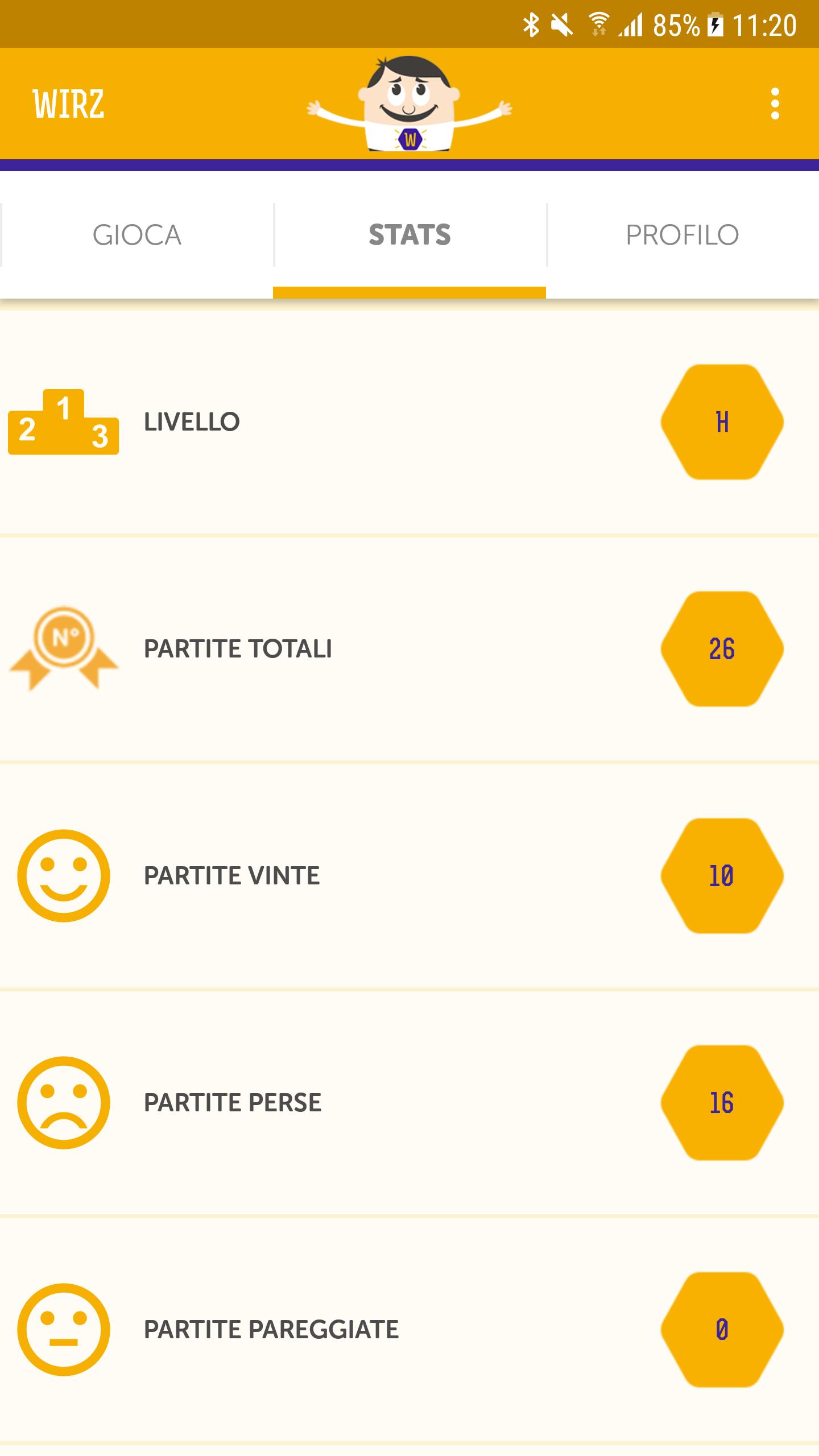Open the three-dot overflow menu
The width and height of the screenshot is (819, 1456).
pyautogui.click(x=775, y=104)
